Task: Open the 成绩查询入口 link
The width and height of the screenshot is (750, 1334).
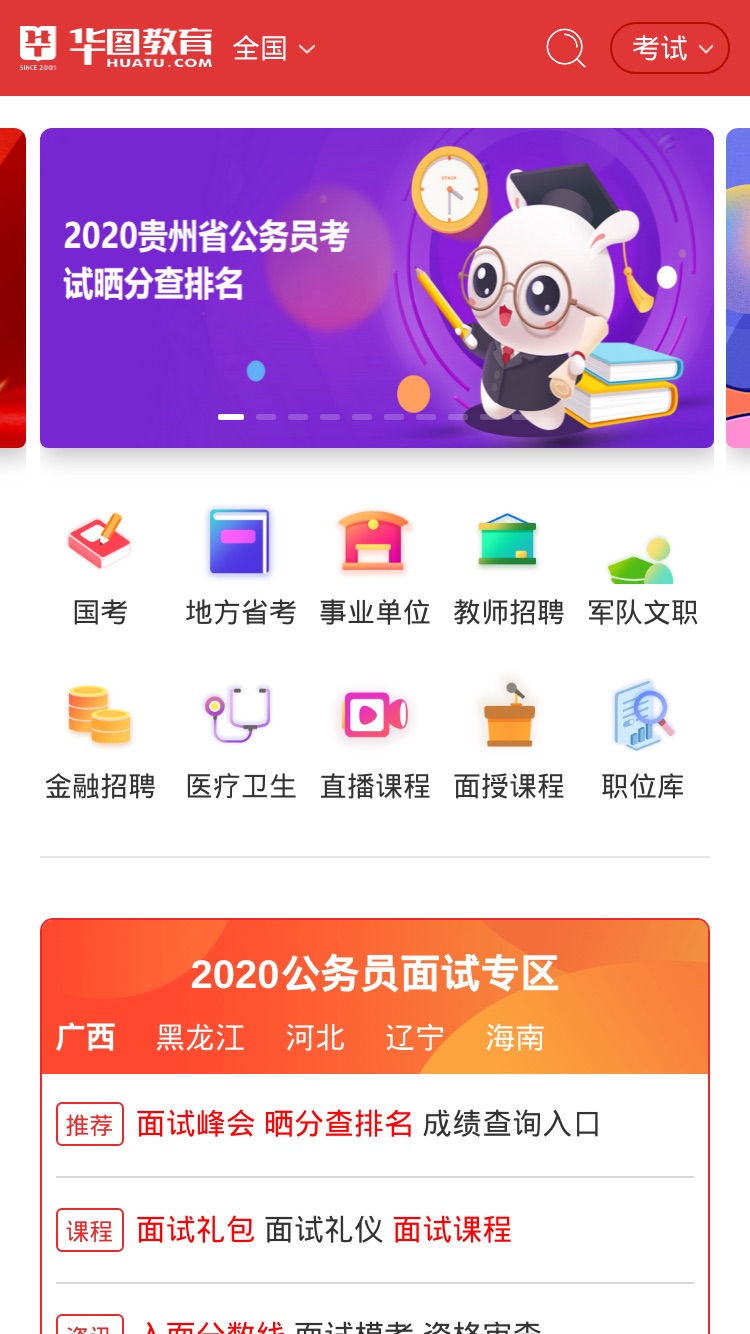Action: click(x=512, y=1124)
